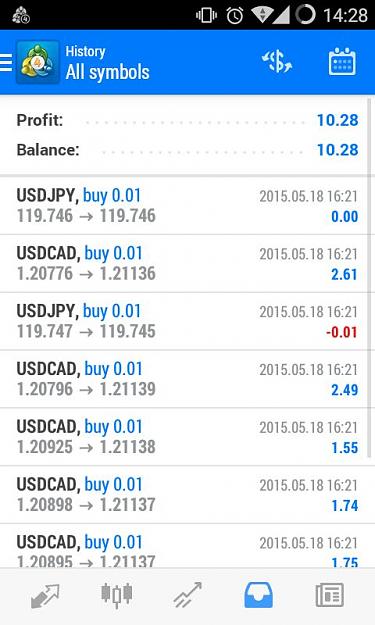Open the USDJPY trade with 0.00 profit
This screenshot has width=375, height=625.
tap(187, 206)
